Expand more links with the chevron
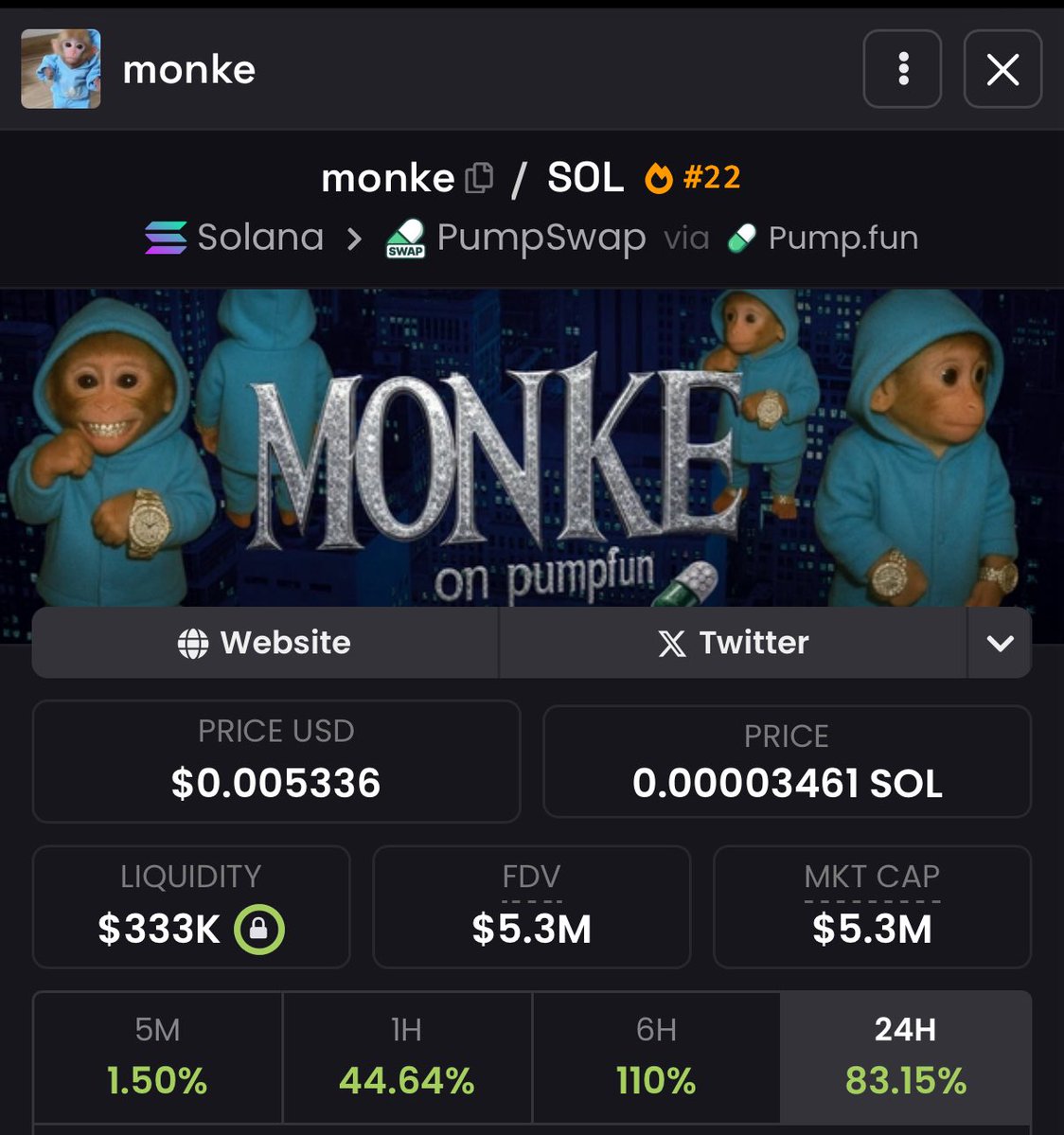This screenshot has width=1064, height=1135. tap(1000, 644)
